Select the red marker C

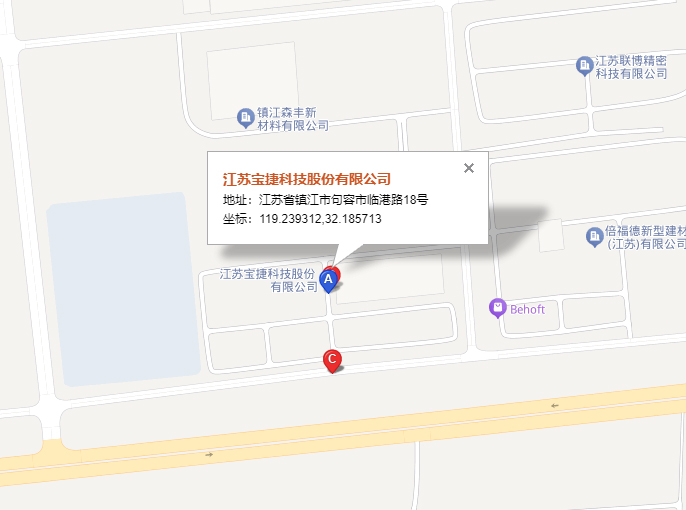[x=332, y=359]
